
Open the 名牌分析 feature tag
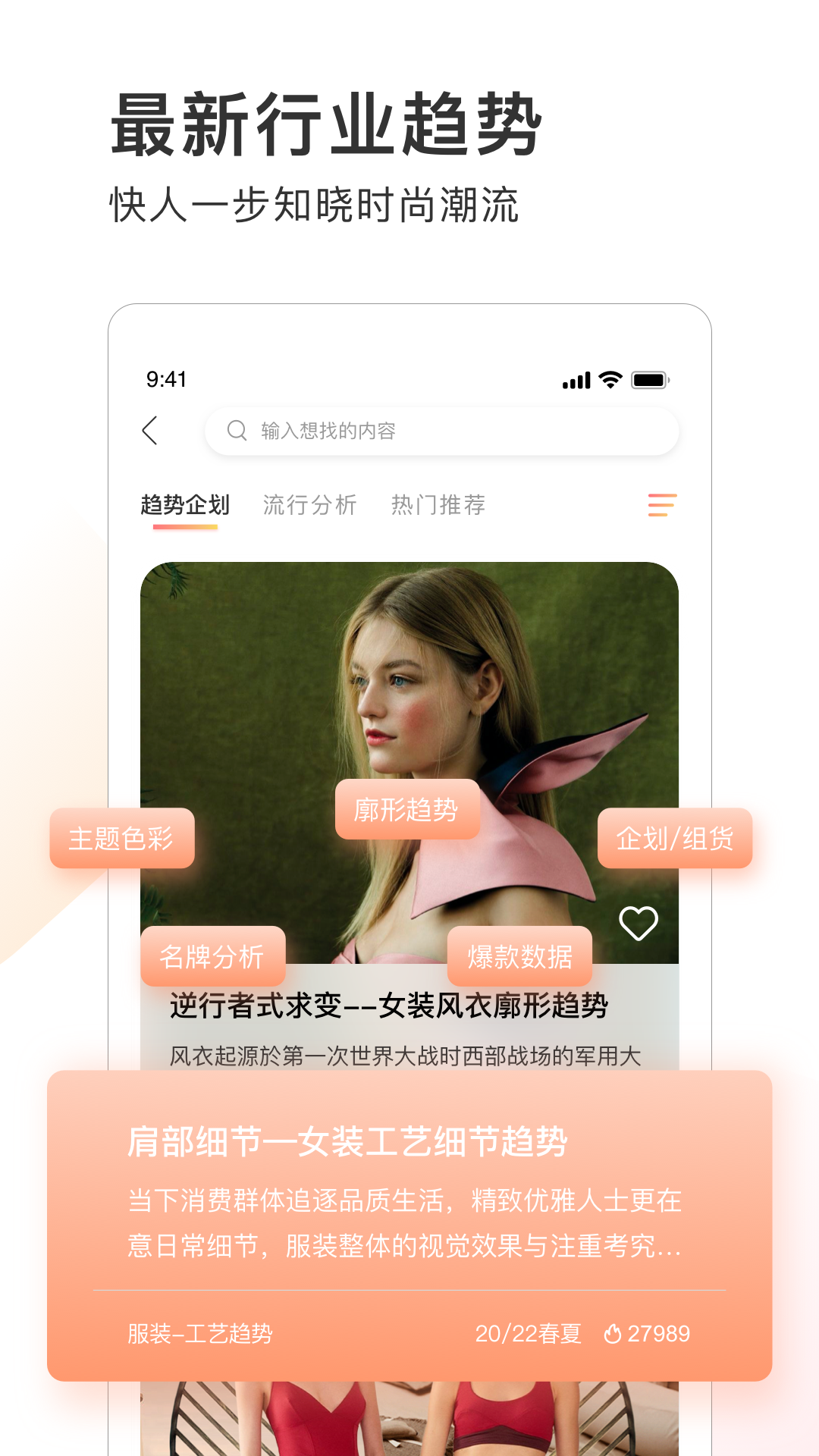click(x=215, y=957)
